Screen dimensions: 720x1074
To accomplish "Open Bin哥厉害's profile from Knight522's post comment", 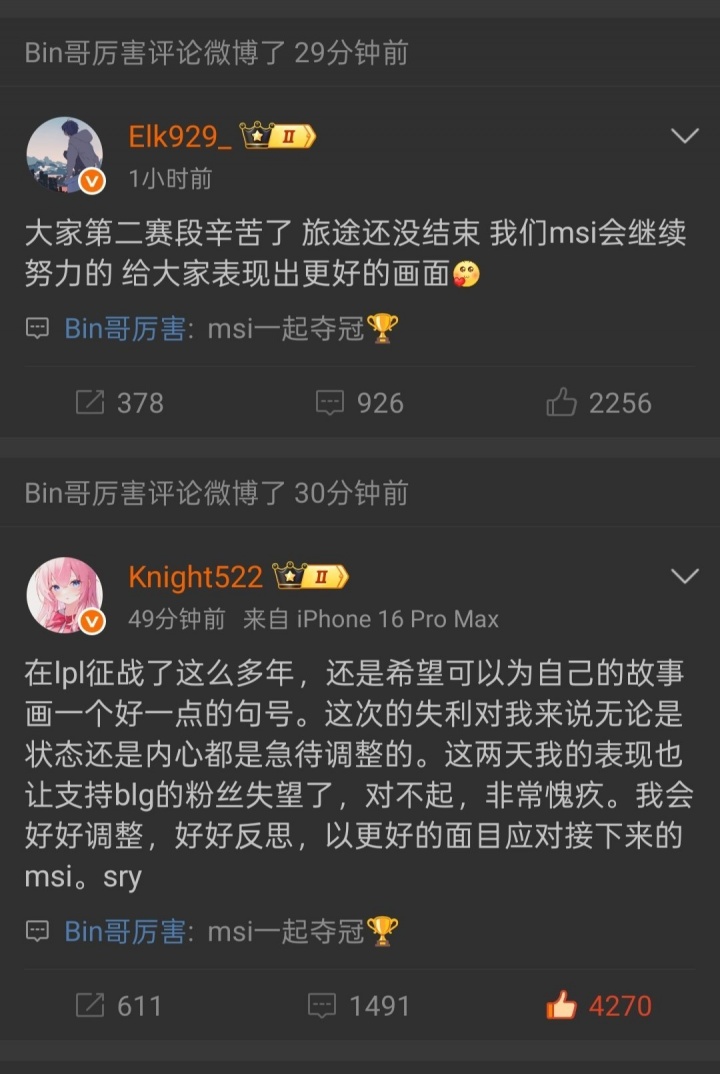I will (124, 932).
